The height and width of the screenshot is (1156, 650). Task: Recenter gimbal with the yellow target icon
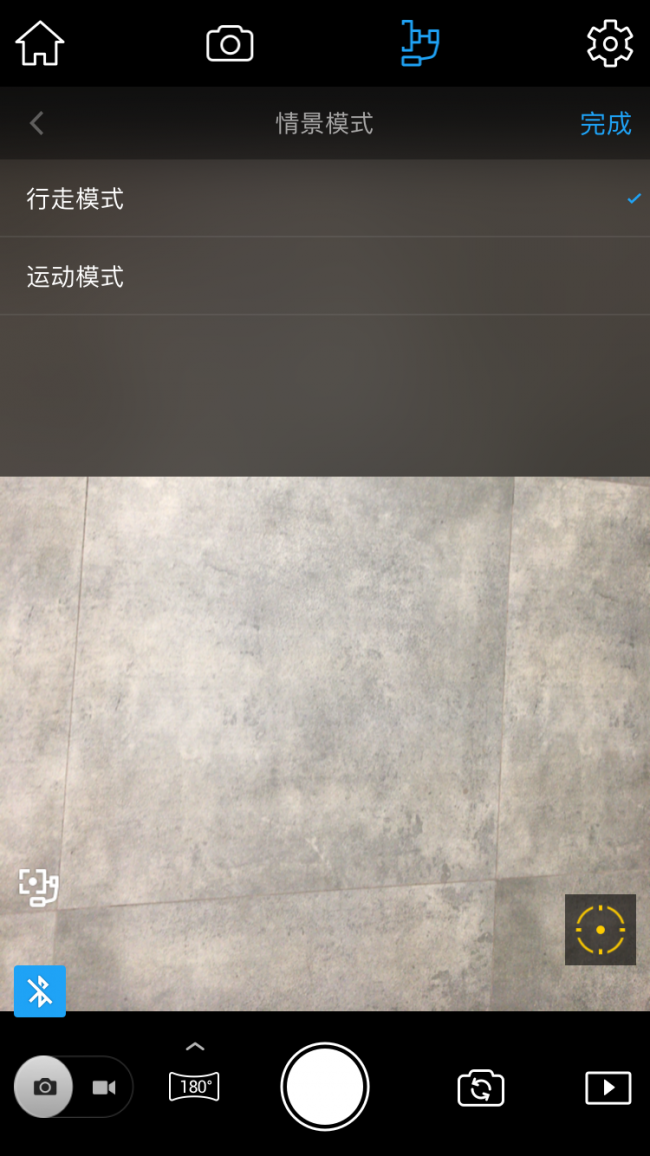pos(600,929)
